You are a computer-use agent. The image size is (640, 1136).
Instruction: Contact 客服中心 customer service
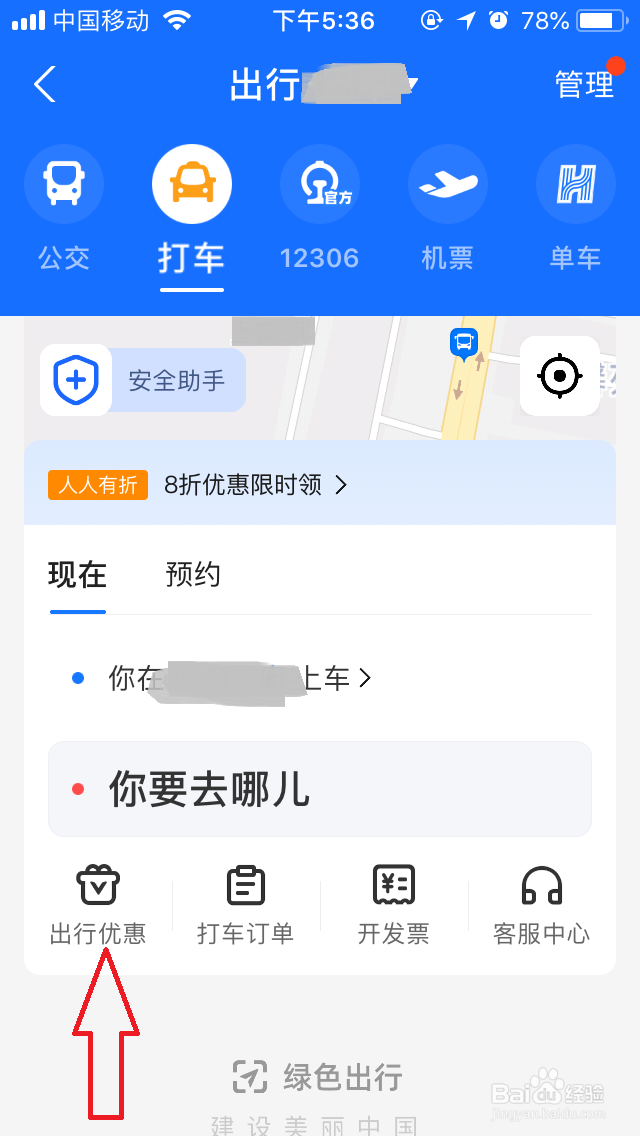point(541,906)
